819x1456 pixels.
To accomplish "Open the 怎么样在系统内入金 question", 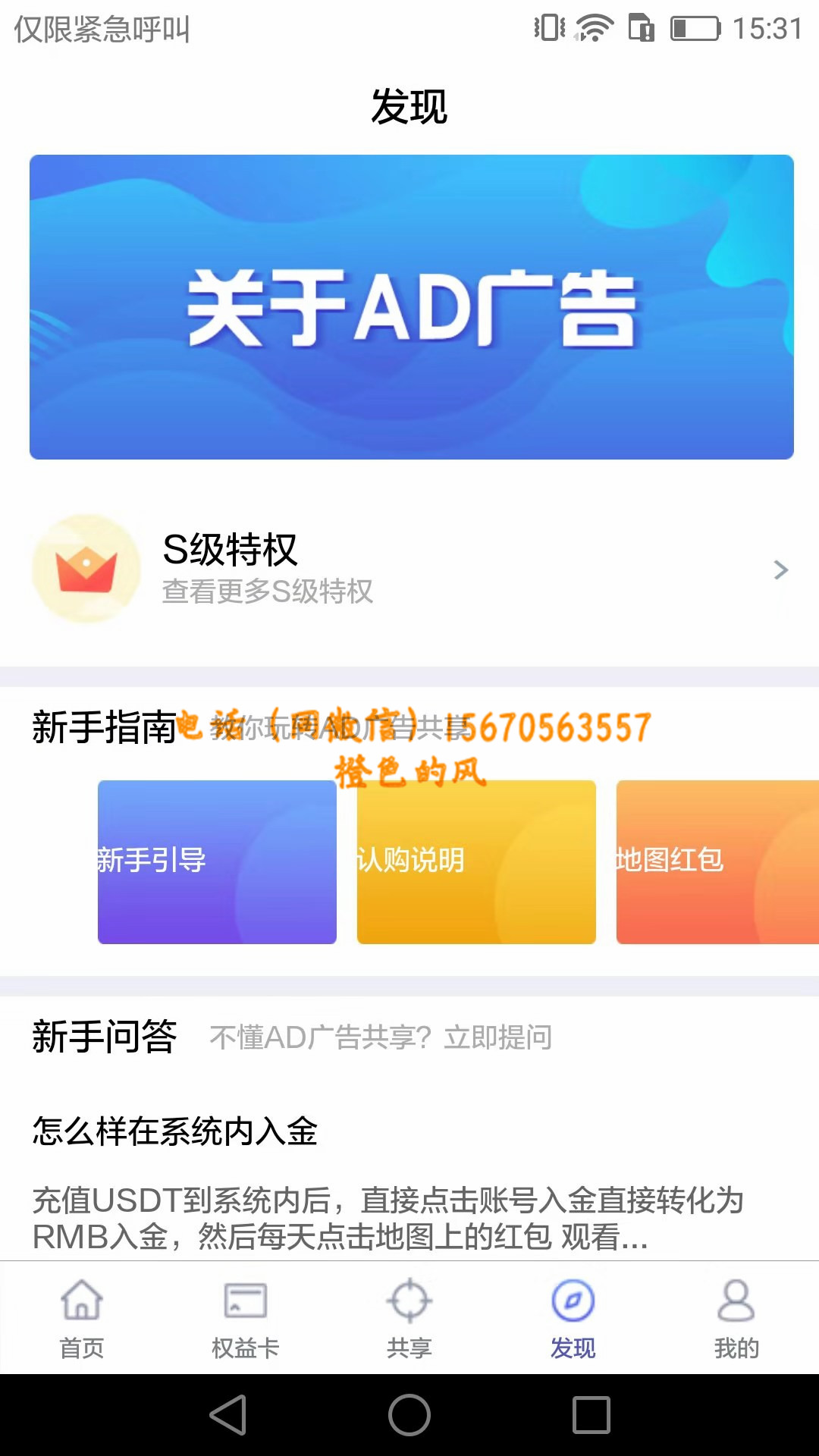I will point(176,1131).
